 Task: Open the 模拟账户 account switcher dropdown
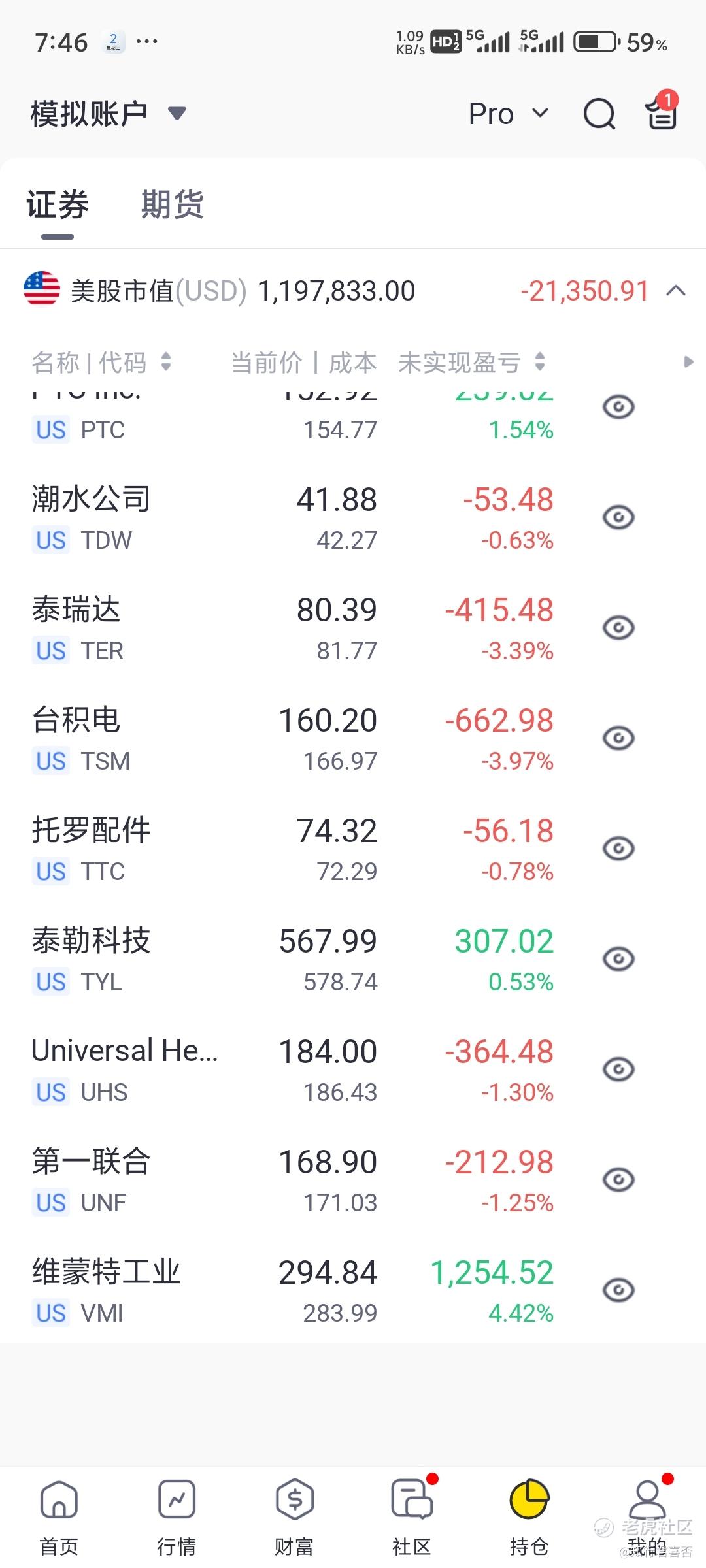click(x=109, y=114)
